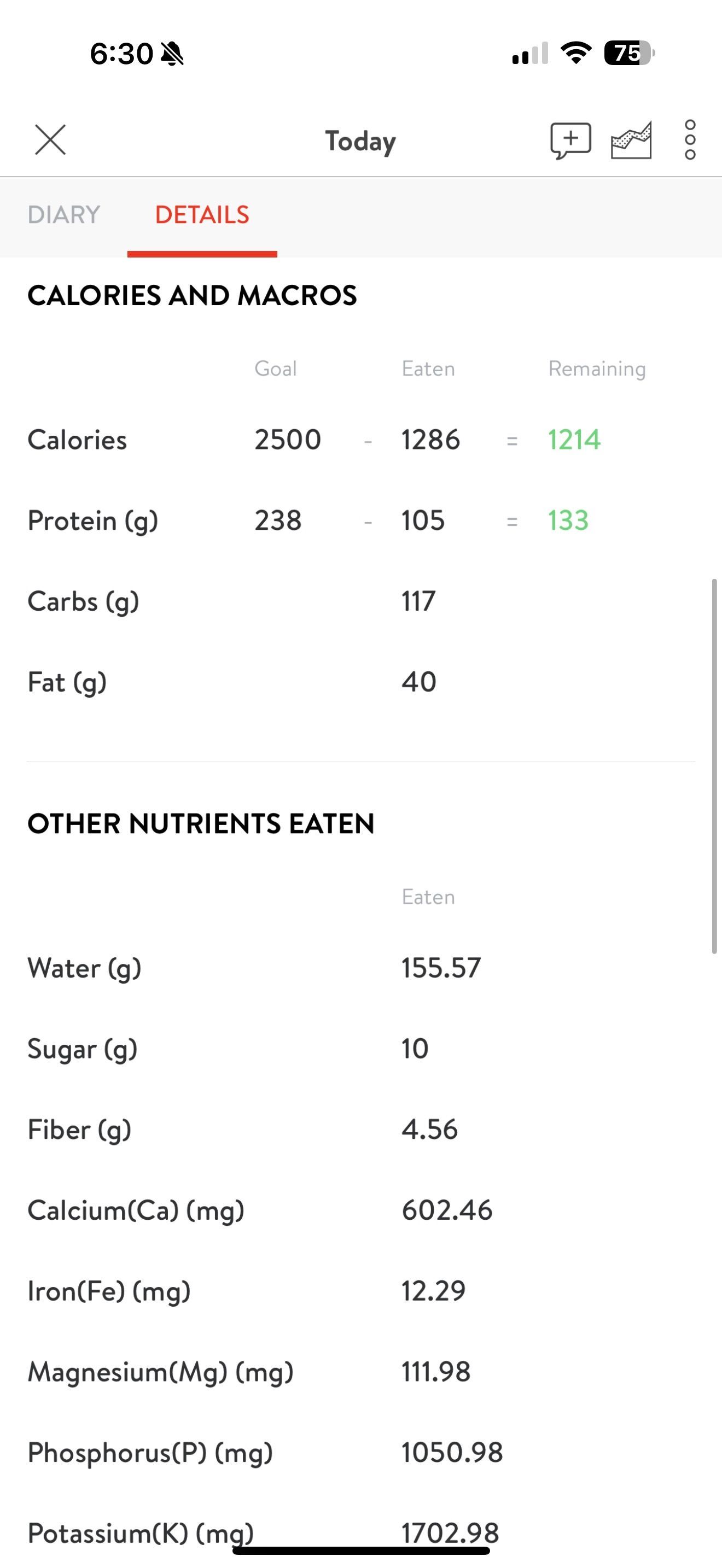Tap the Fiber eaten value 4.56
The image size is (722, 1568).
pos(430,1129)
